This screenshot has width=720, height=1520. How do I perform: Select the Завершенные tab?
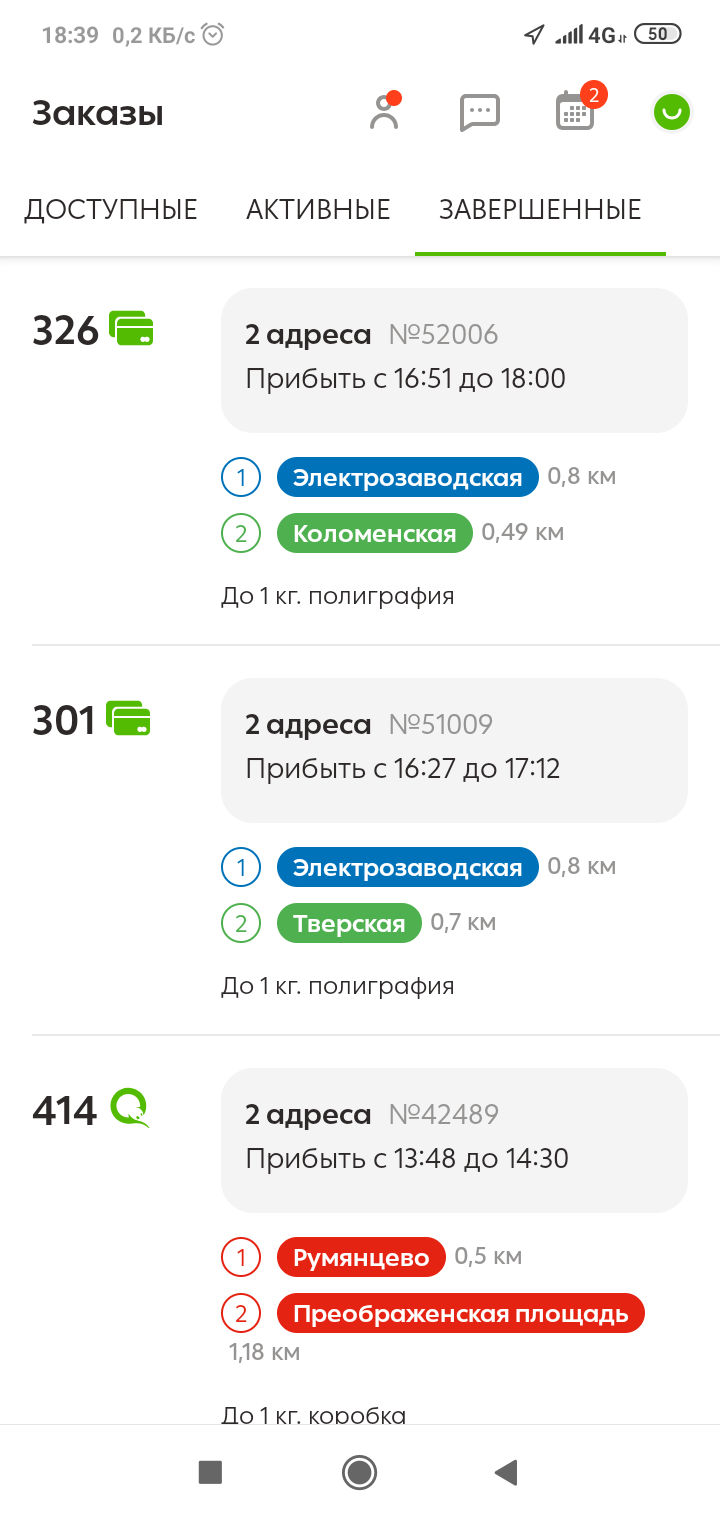coord(540,210)
